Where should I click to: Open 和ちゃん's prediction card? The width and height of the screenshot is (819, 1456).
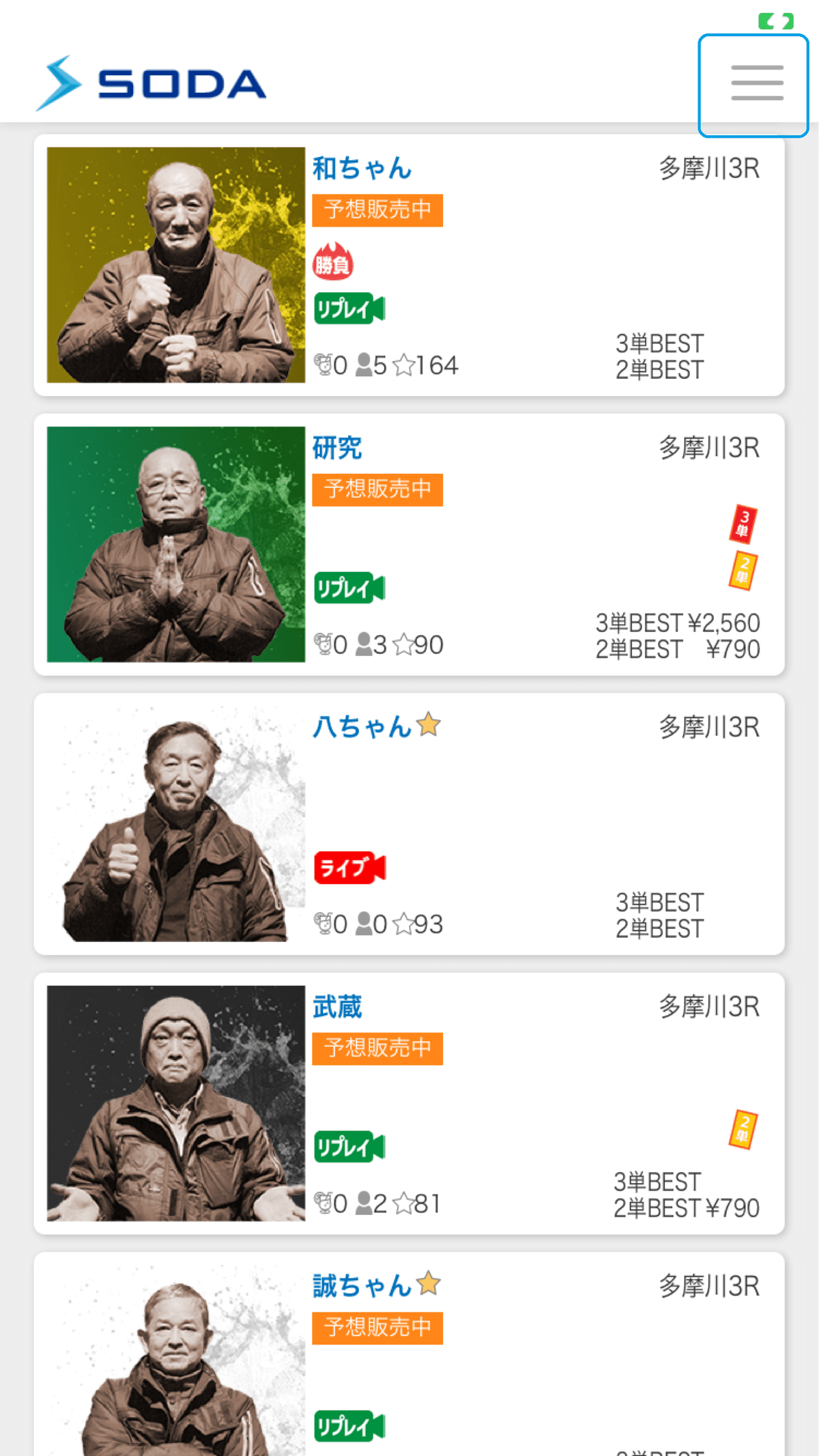pos(409,265)
